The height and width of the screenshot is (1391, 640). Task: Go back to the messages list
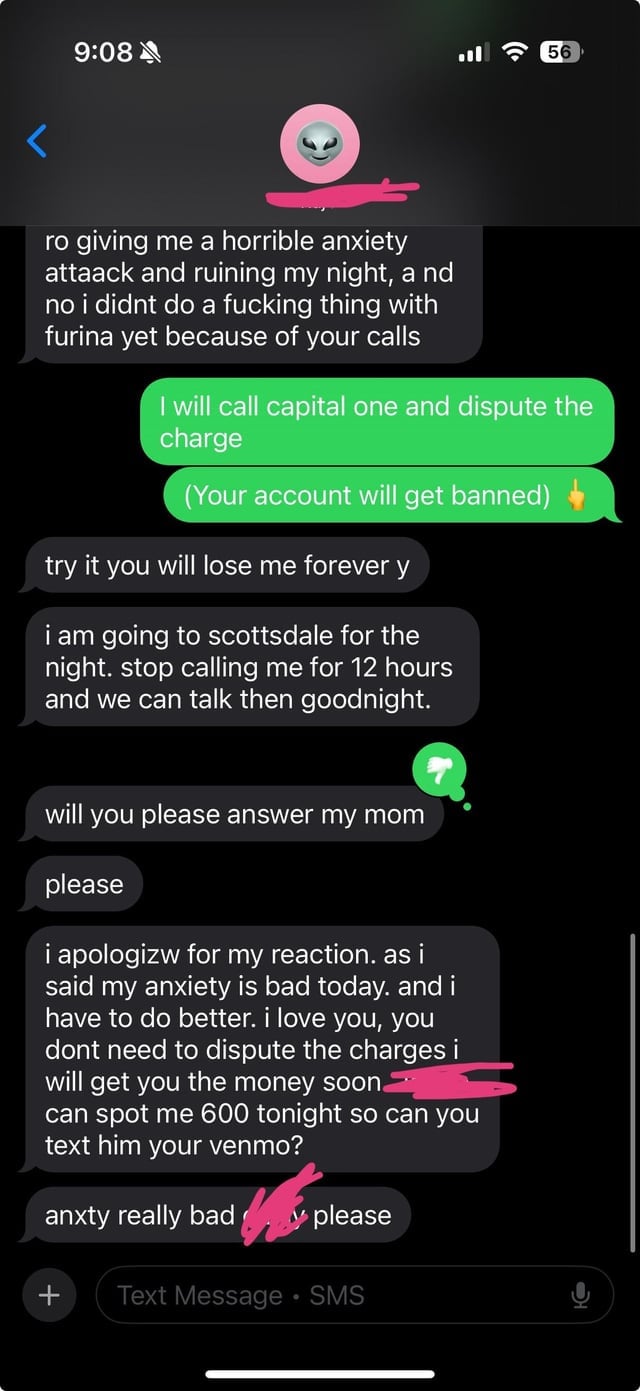37,141
